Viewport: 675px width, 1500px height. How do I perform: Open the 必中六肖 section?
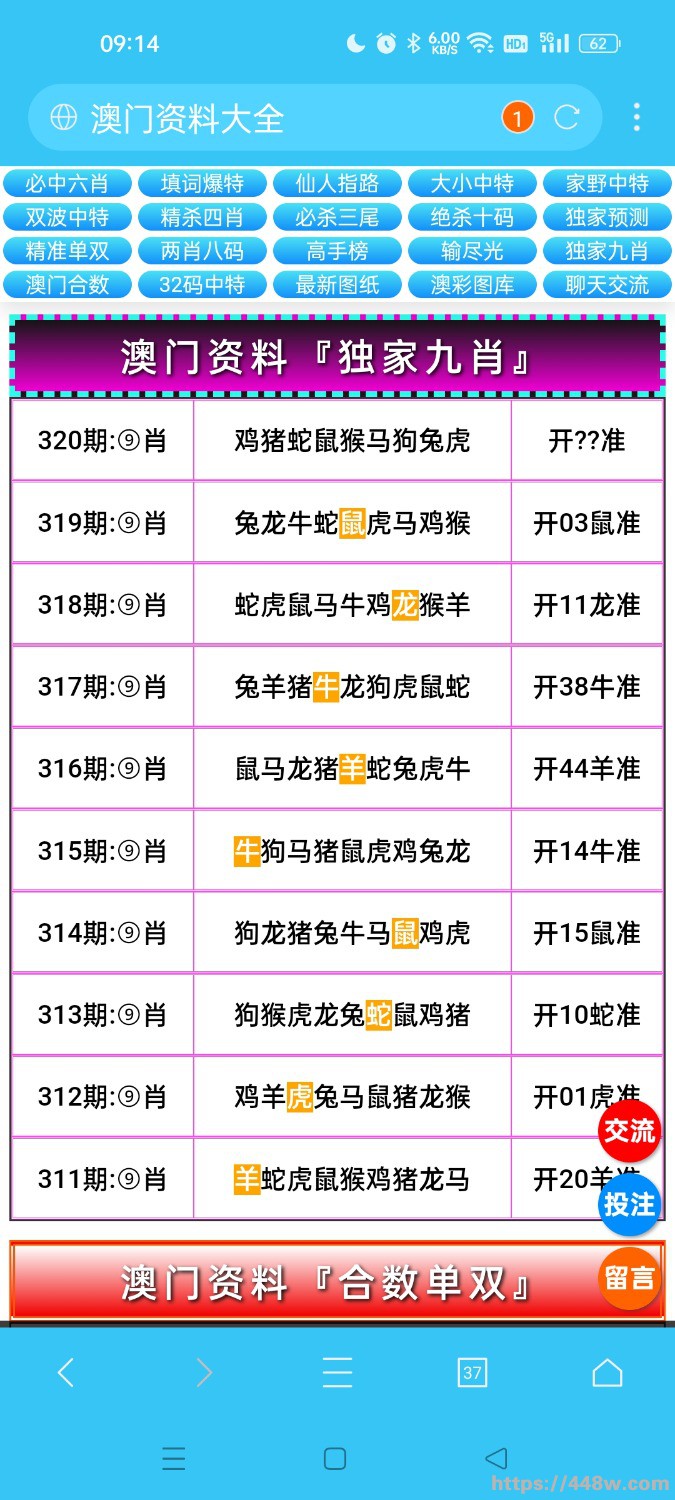point(67,184)
